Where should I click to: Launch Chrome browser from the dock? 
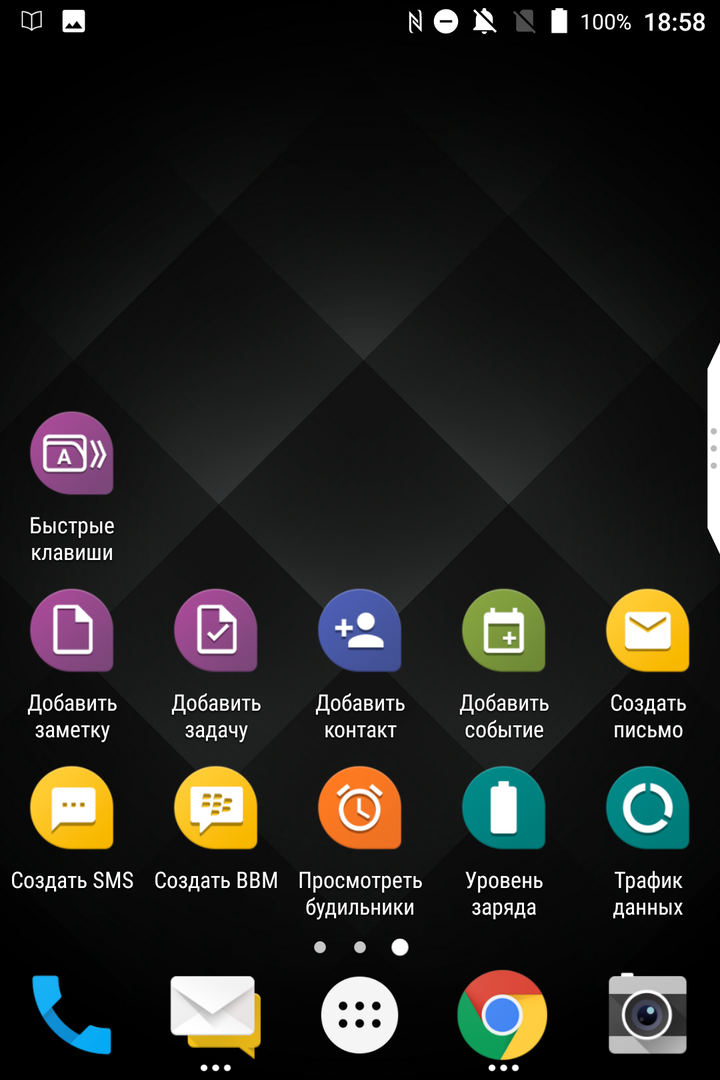pyautogui.click(x=503, y=1015)
